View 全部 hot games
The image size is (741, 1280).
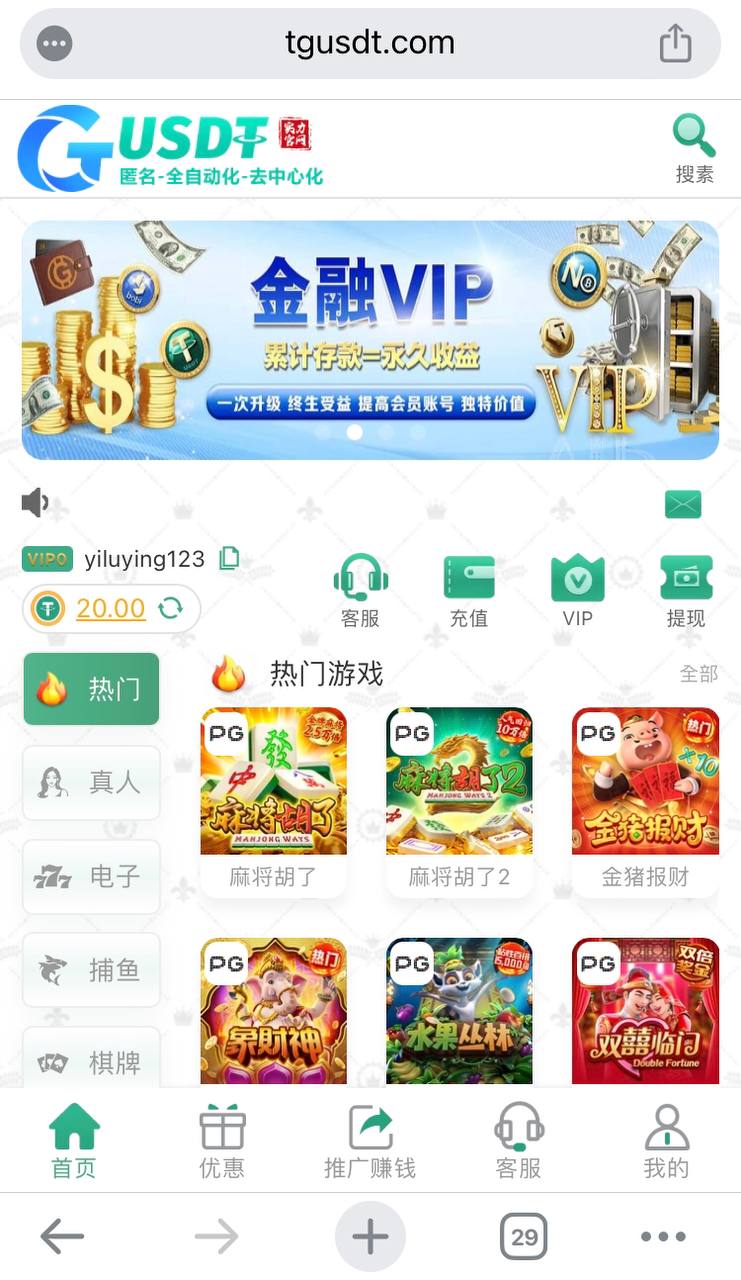click(x=698, y=674)
